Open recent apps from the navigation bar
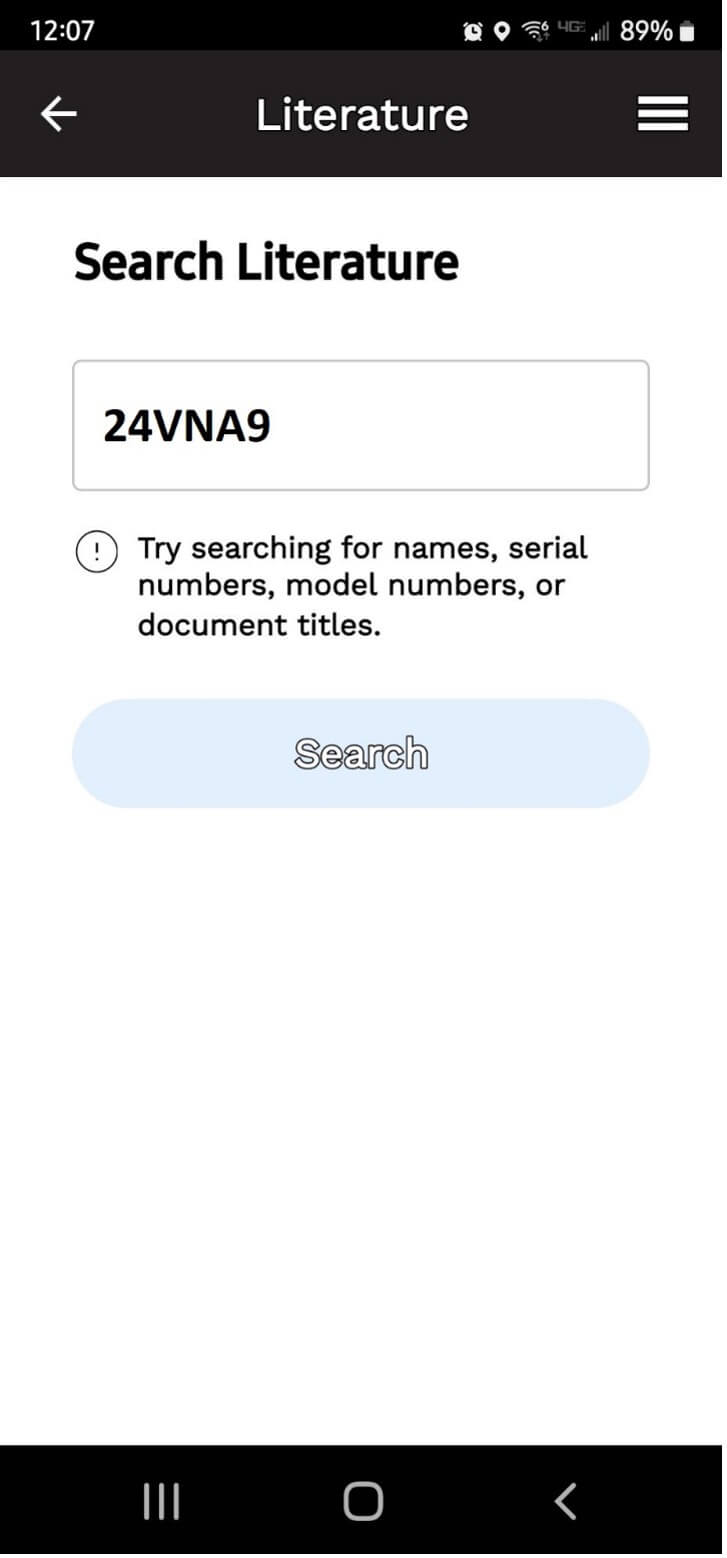Screen dimensions: 727x1558 [x=161, y=1501]
